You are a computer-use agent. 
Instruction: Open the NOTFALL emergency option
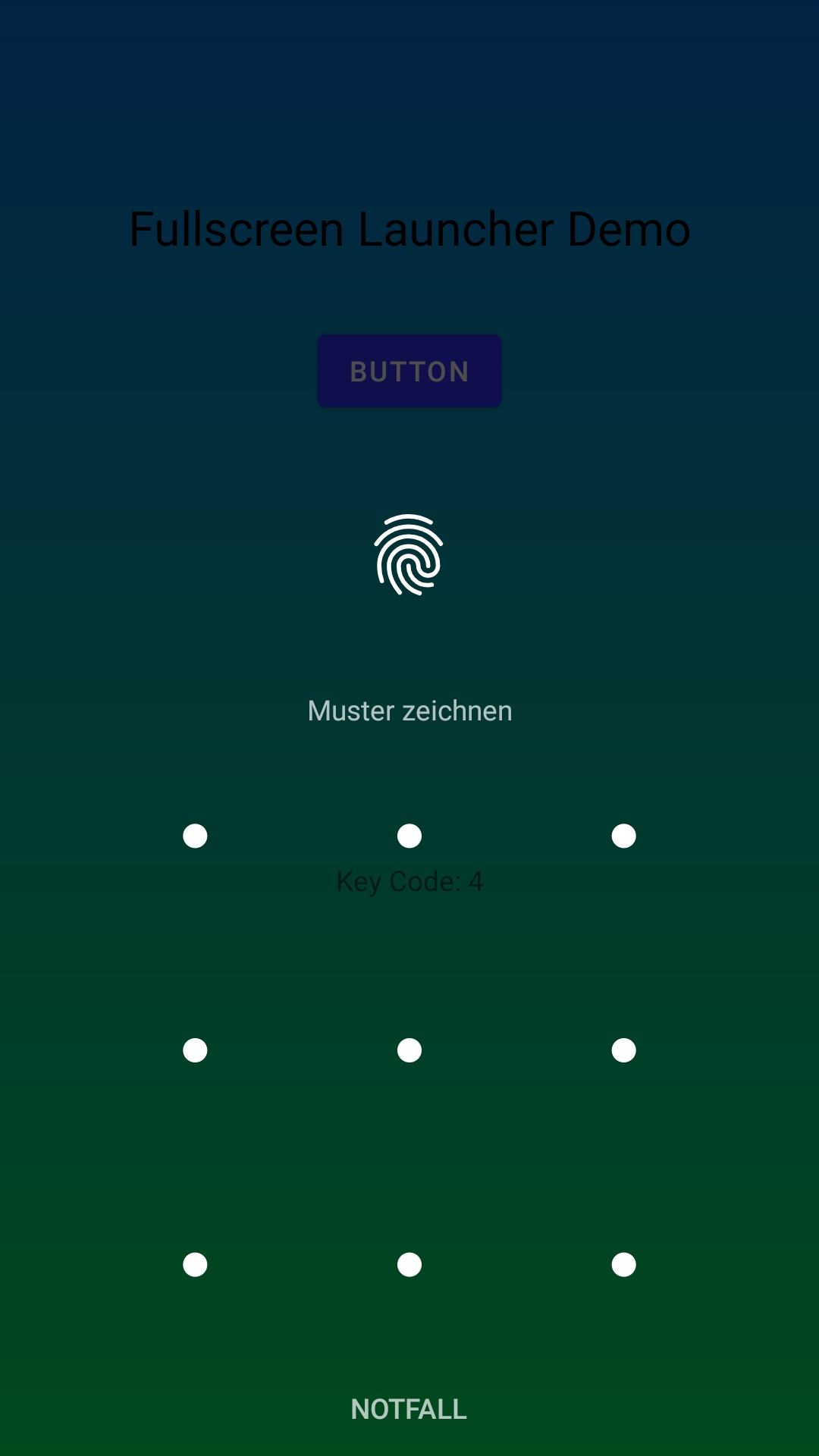click(x=409, y=1409)
